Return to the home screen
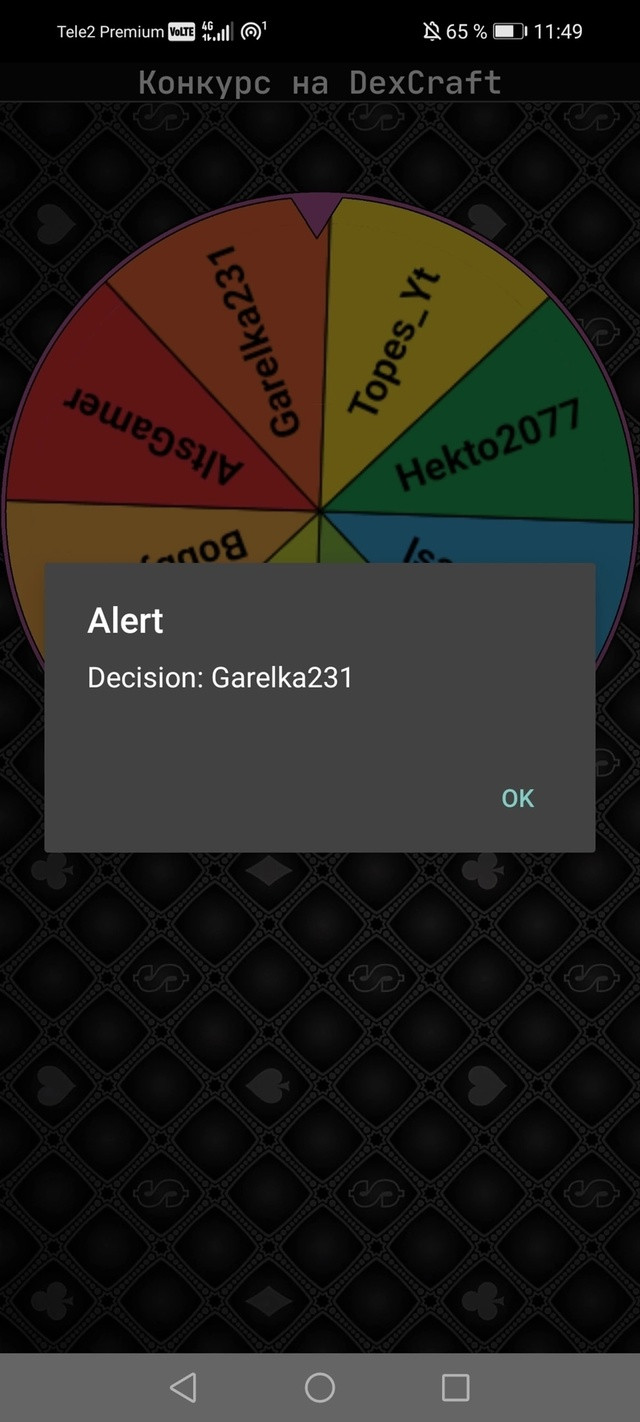The image size is (640, 1422). click(320, 1387)
